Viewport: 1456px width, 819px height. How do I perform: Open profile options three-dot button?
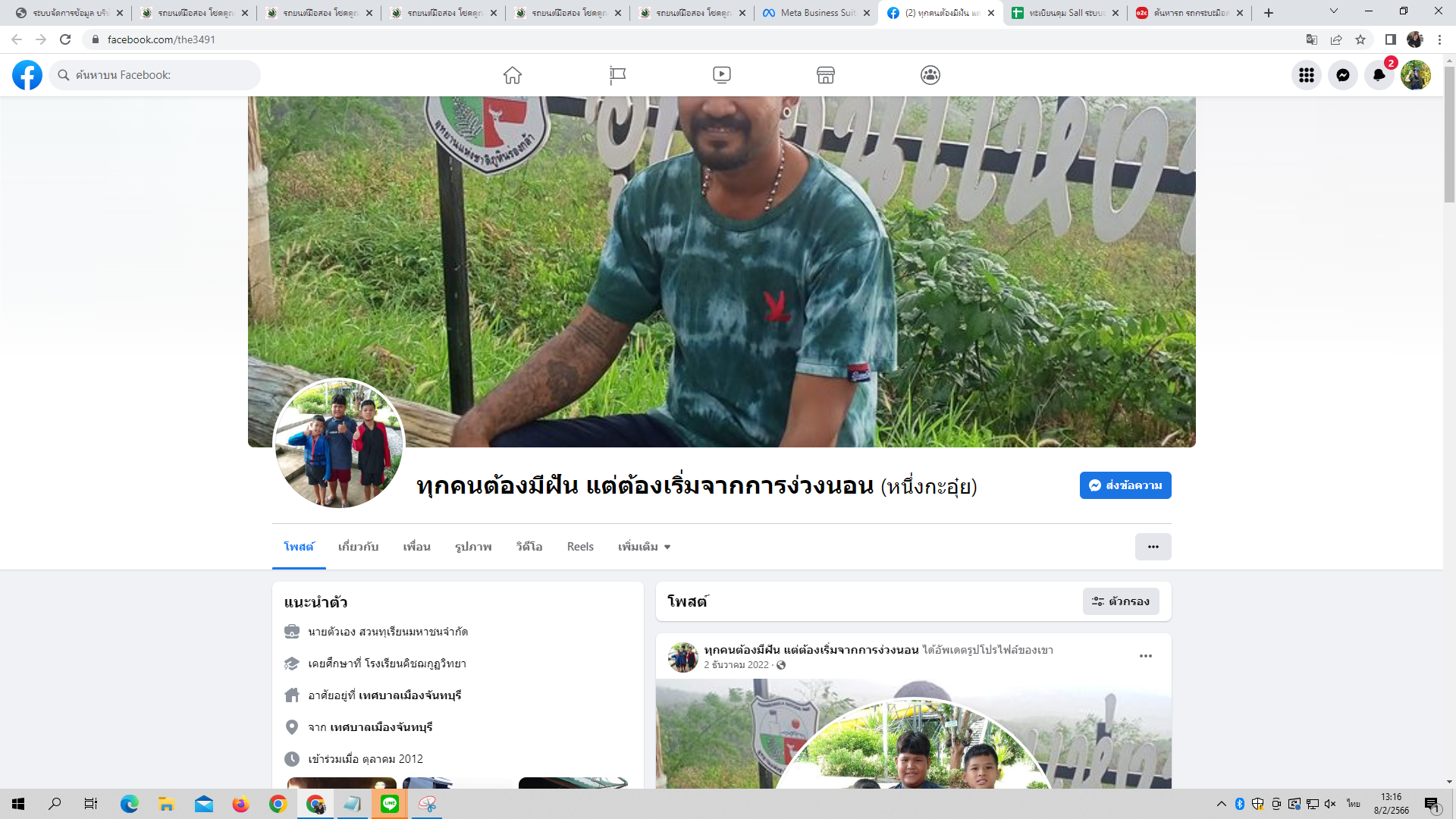[x=1153, y=547]
